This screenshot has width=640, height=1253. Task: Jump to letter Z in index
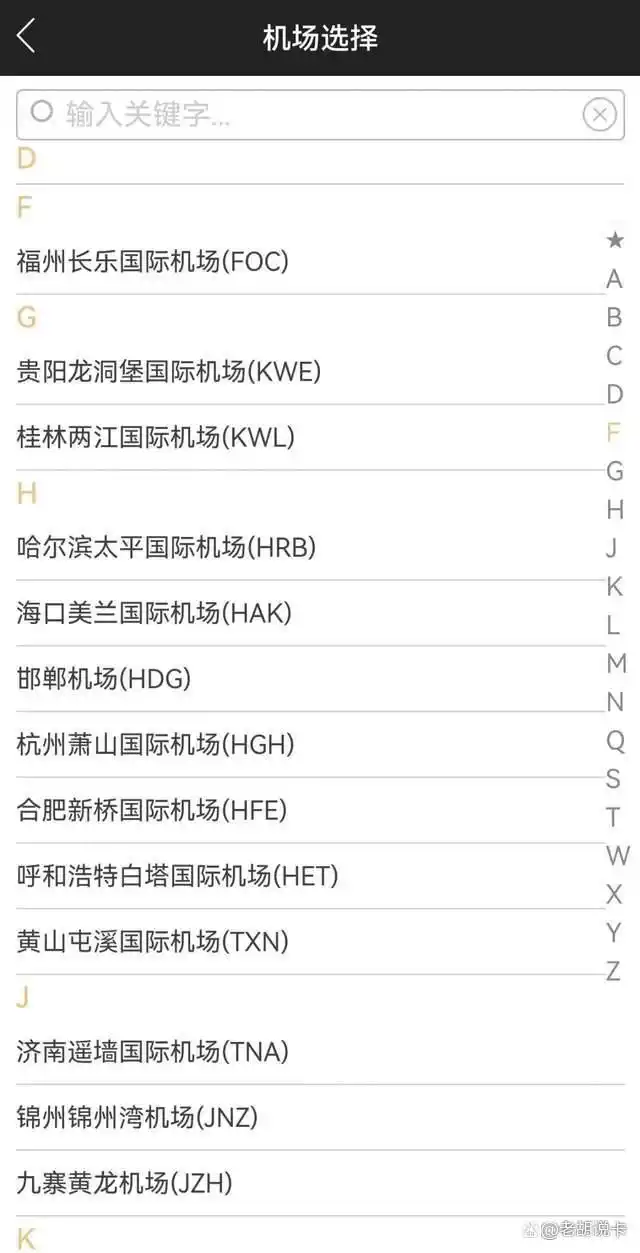614,970
